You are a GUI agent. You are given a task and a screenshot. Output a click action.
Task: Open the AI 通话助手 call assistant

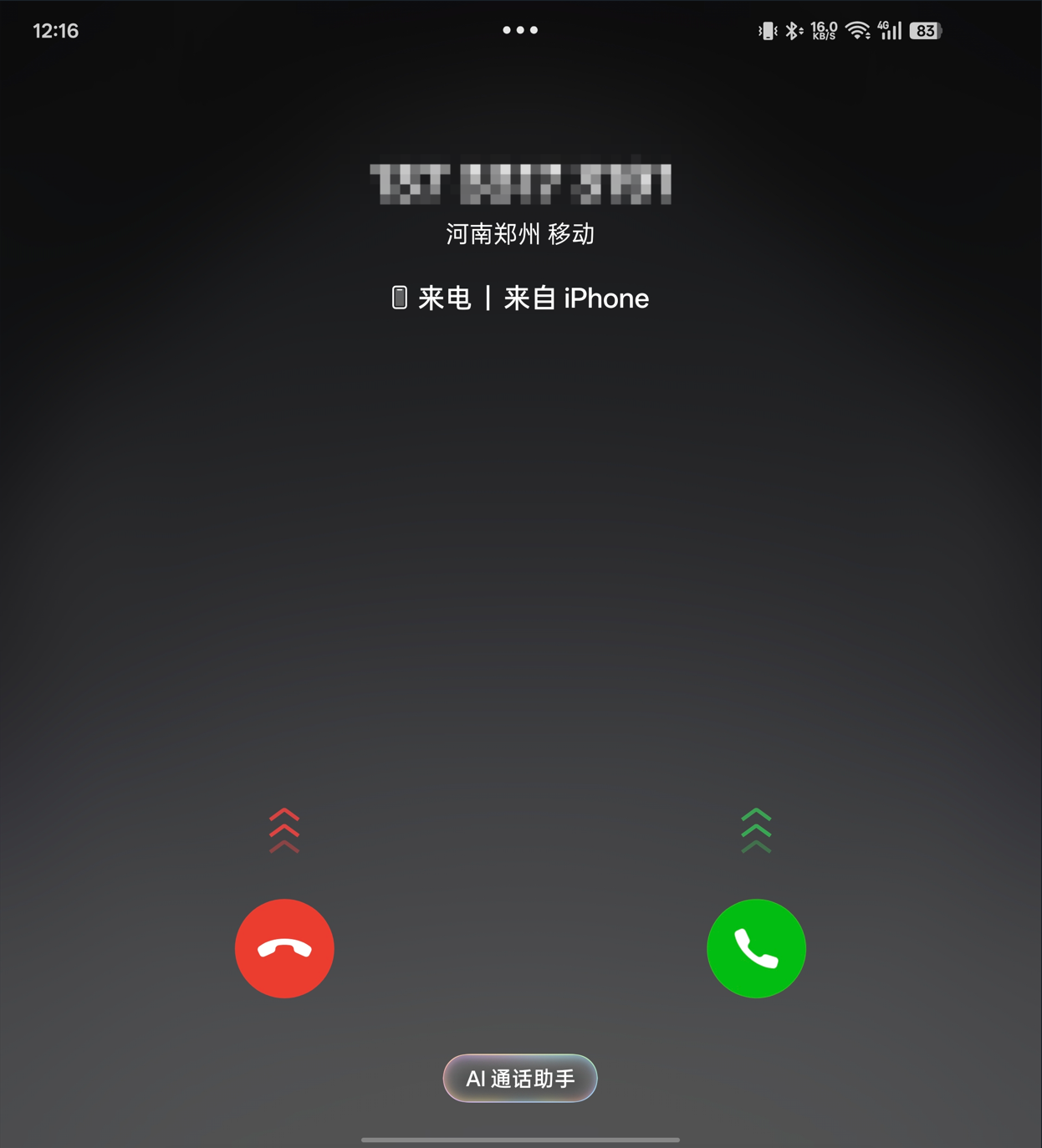point(520,1079)
